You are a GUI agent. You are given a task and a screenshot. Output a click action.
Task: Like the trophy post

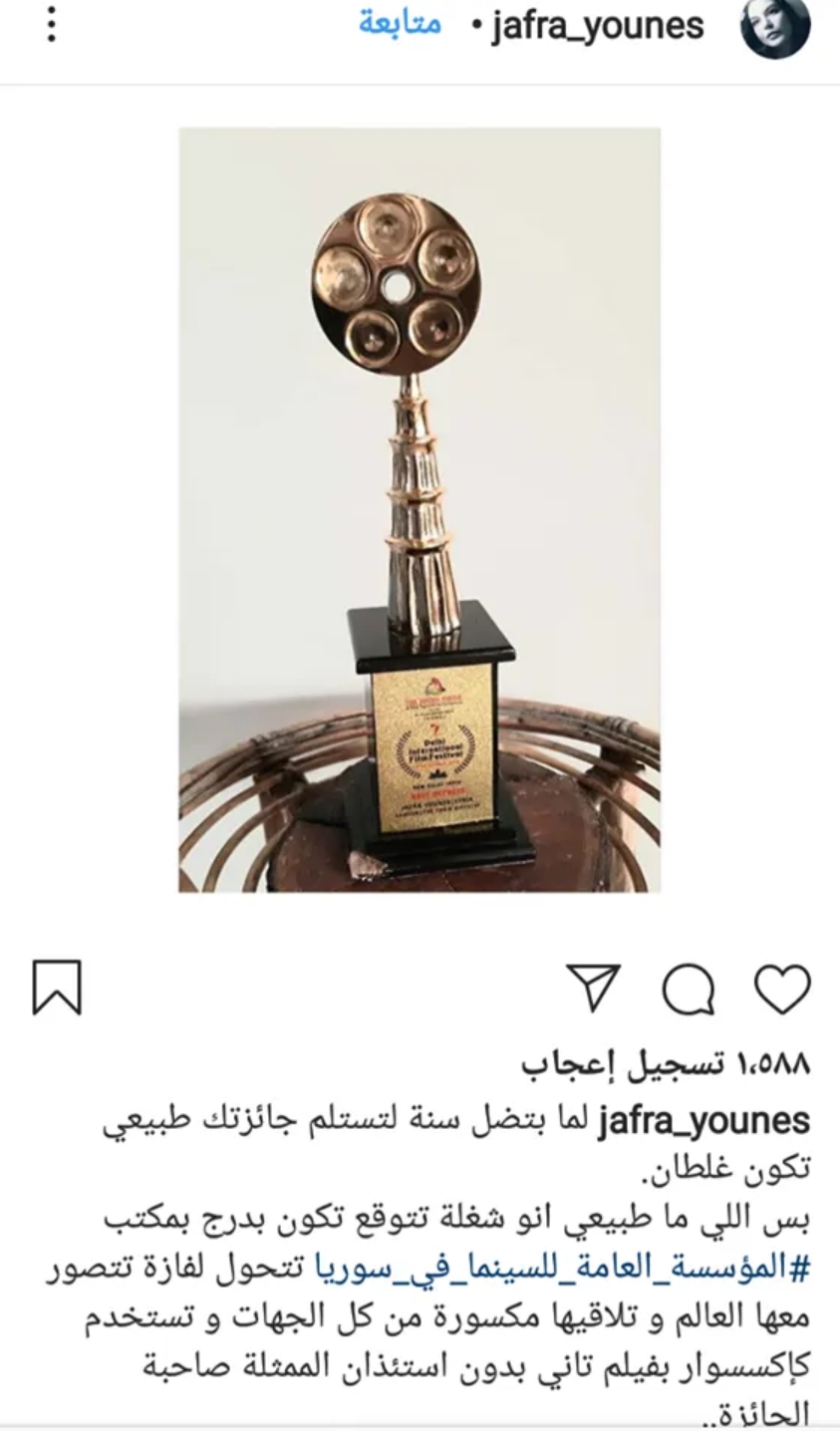(782, 989)
